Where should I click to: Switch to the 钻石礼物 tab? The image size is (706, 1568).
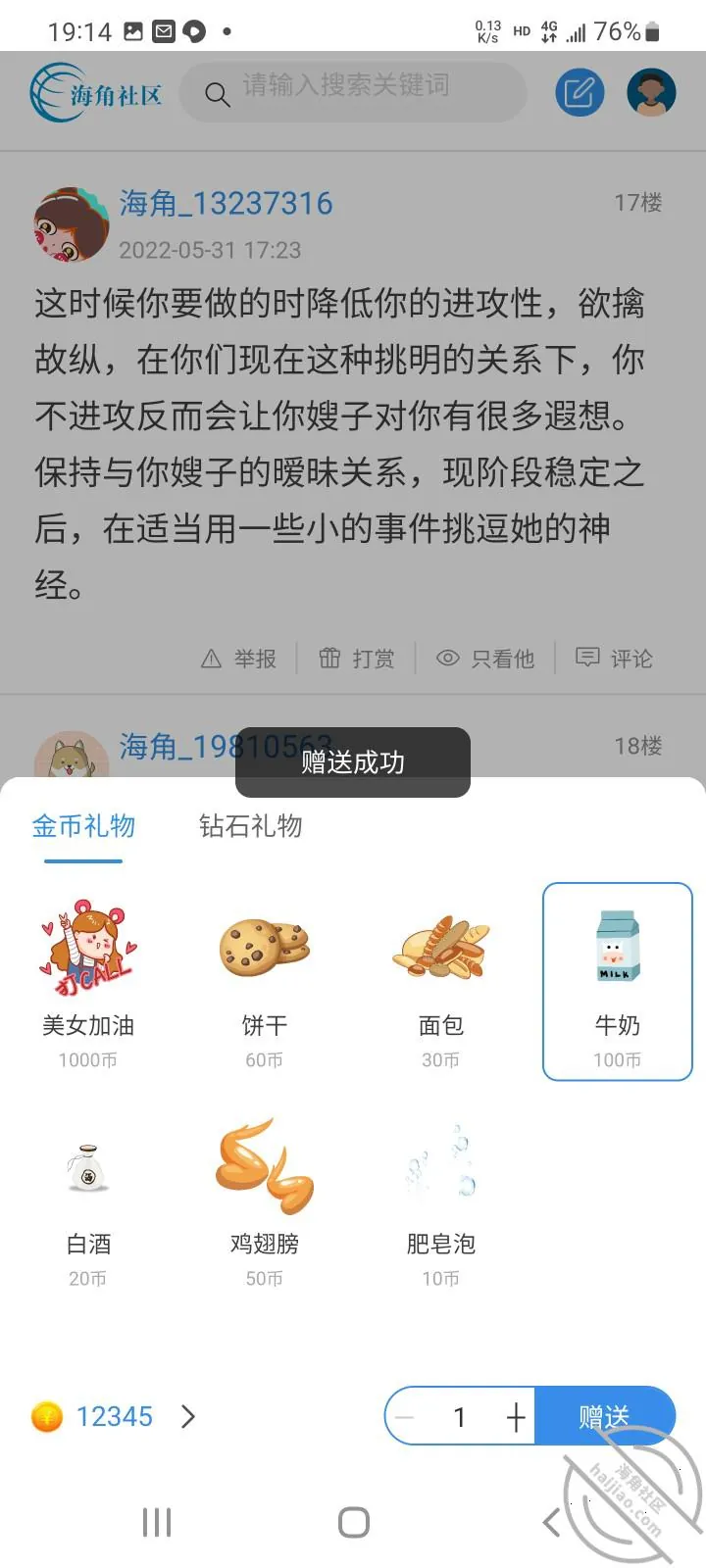(250, 825)
